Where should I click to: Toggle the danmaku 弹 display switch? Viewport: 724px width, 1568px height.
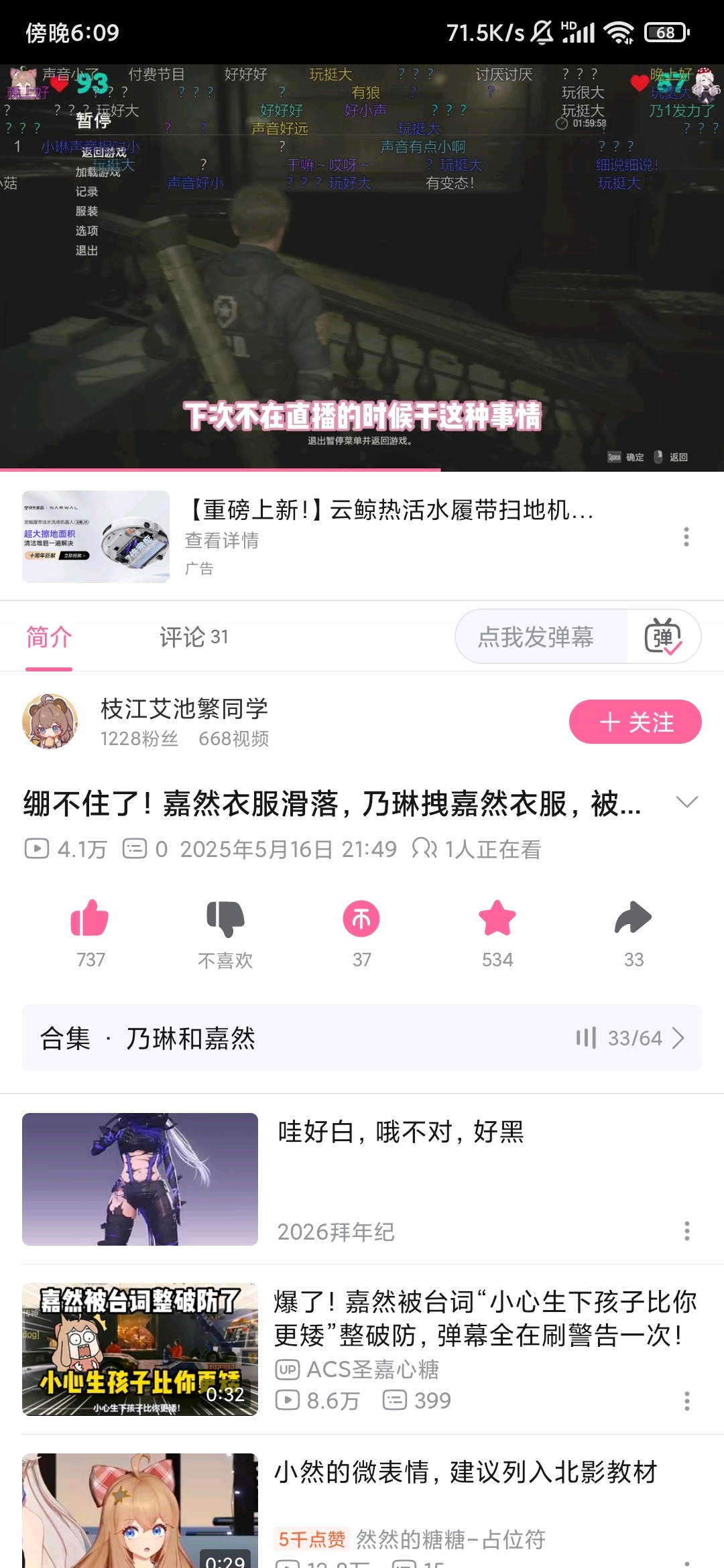point(663,637)
